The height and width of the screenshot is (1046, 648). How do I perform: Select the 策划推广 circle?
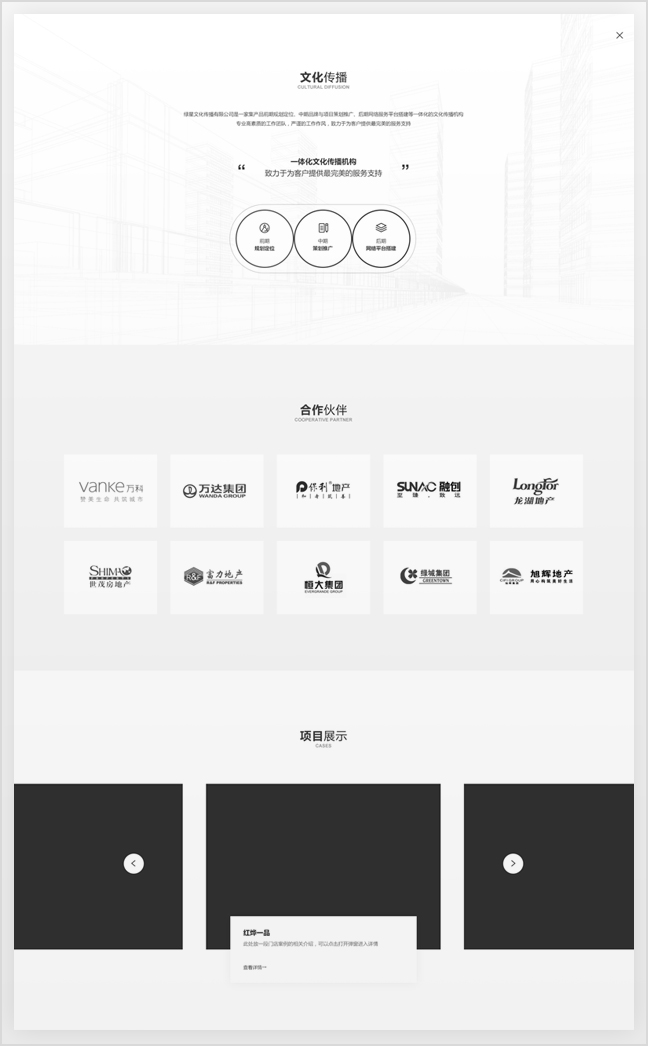click(x=323, y=238)
